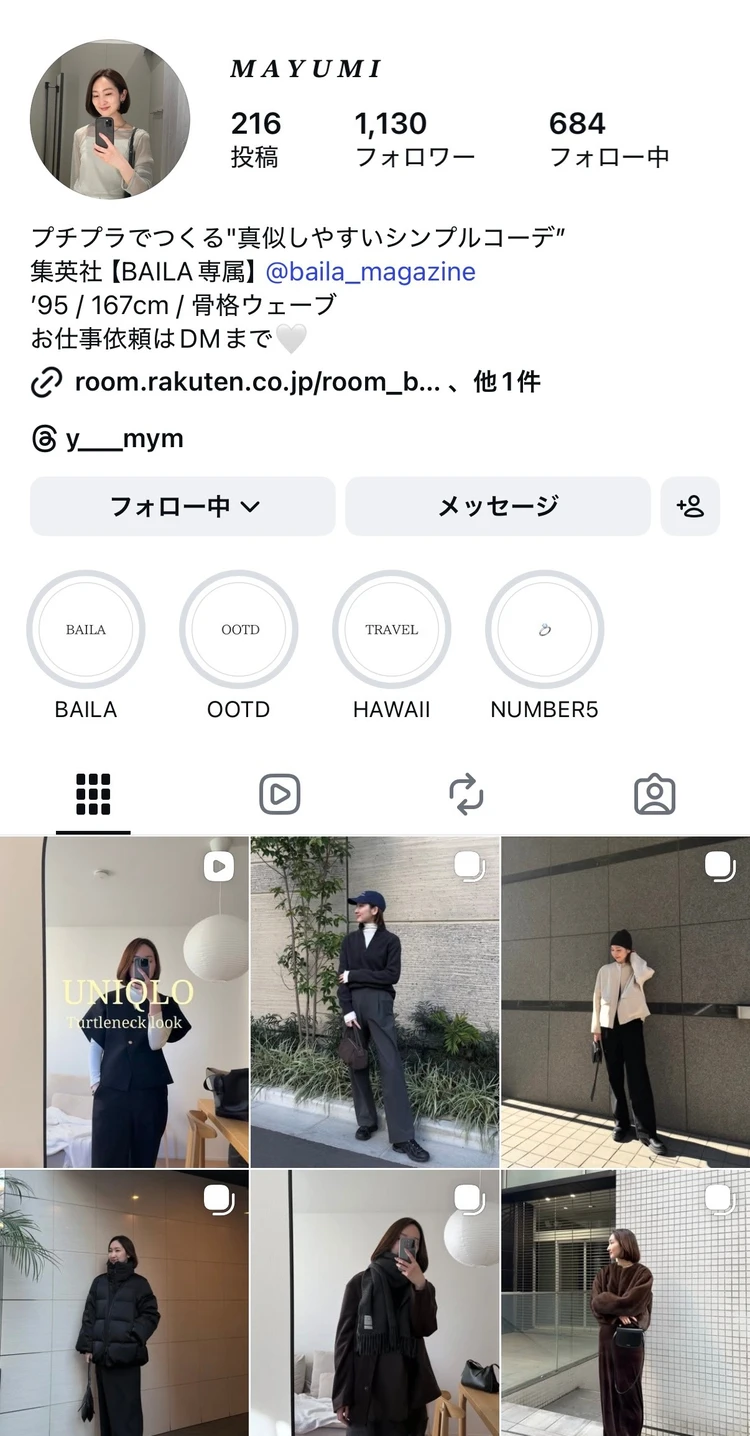Click the reposts arrows icon
The width and height of the screenshot is (750, 1436).
click(467, 792)
